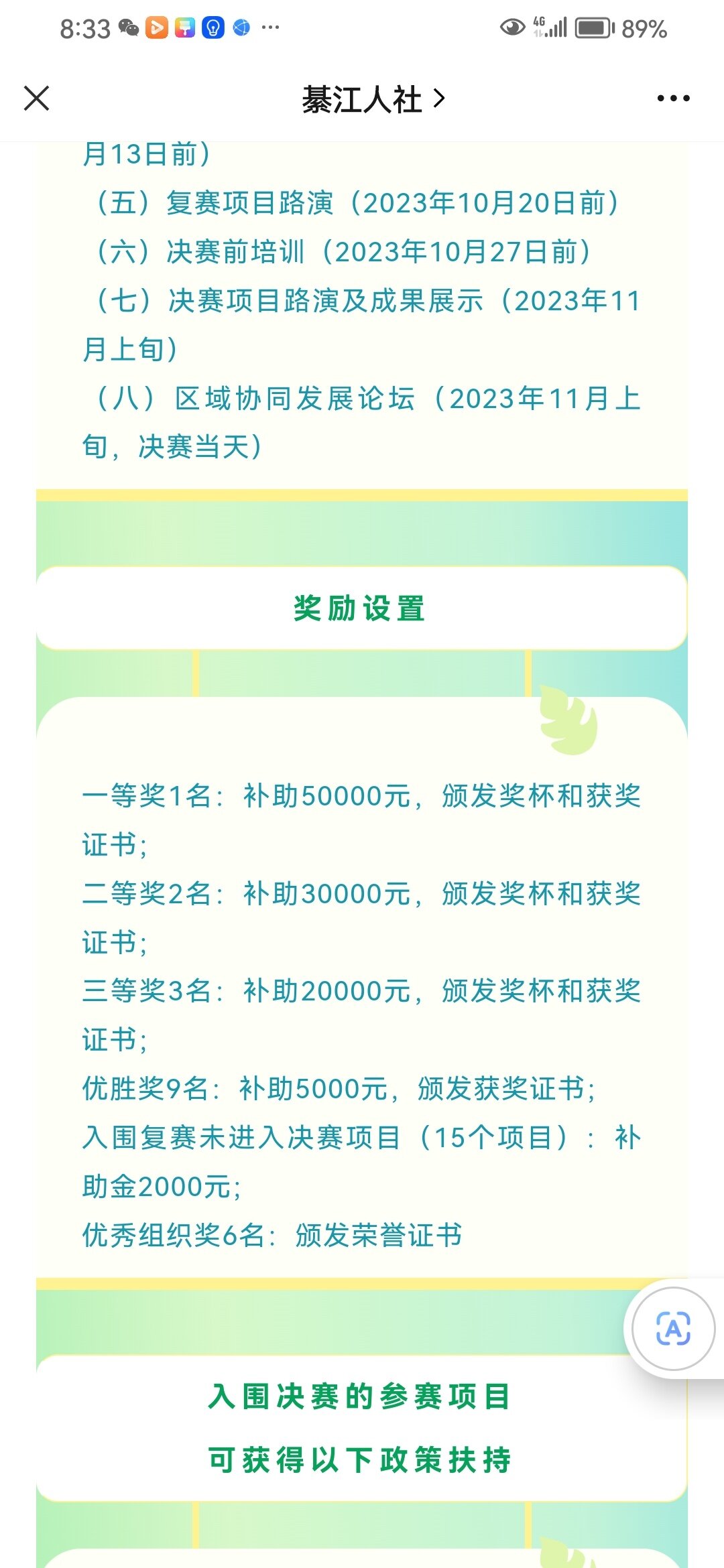Close the article page
This screenshot has width=724, height=1568.
37,99
